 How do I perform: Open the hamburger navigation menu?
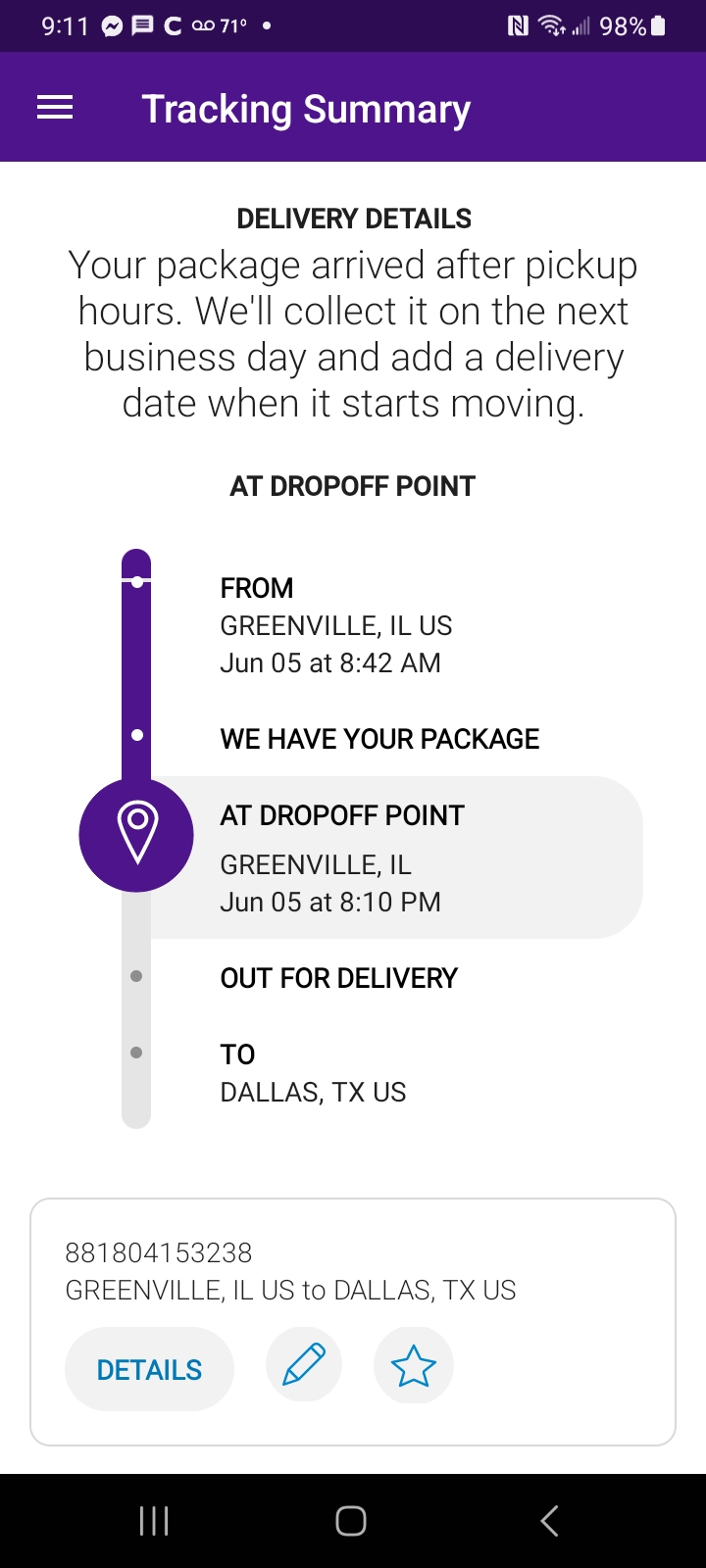(55, 108)
